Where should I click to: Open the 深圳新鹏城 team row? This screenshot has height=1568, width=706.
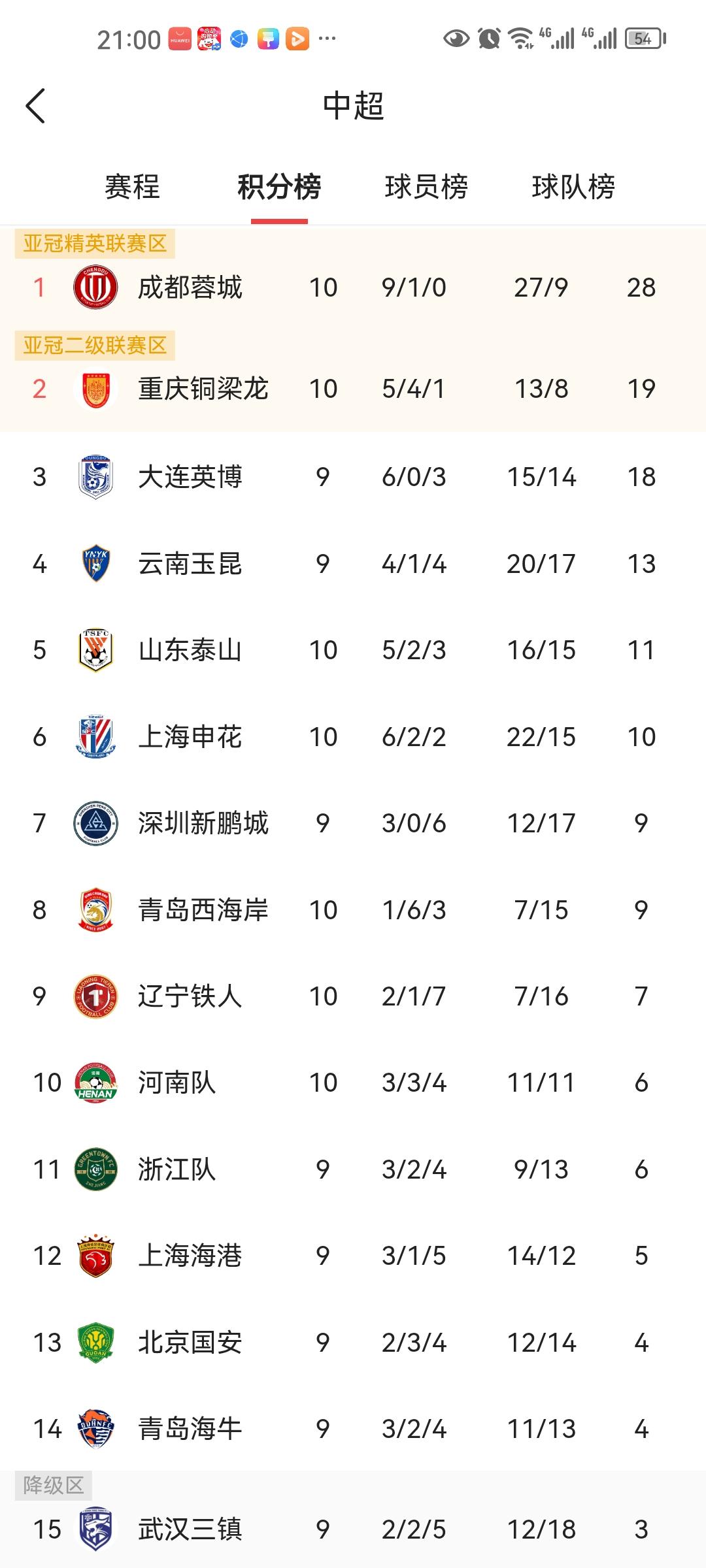353,823
